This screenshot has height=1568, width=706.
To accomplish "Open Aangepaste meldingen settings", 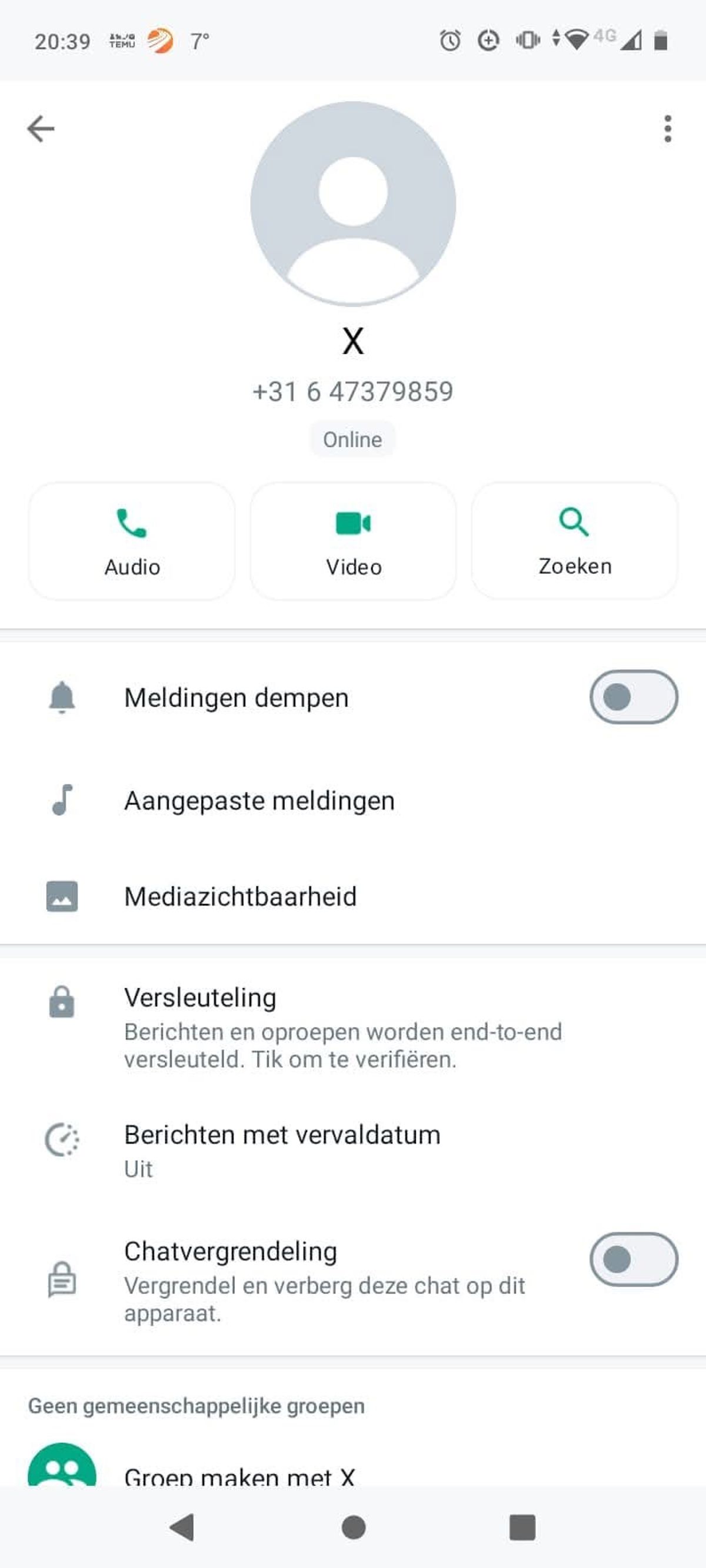I will pos(259,800).
